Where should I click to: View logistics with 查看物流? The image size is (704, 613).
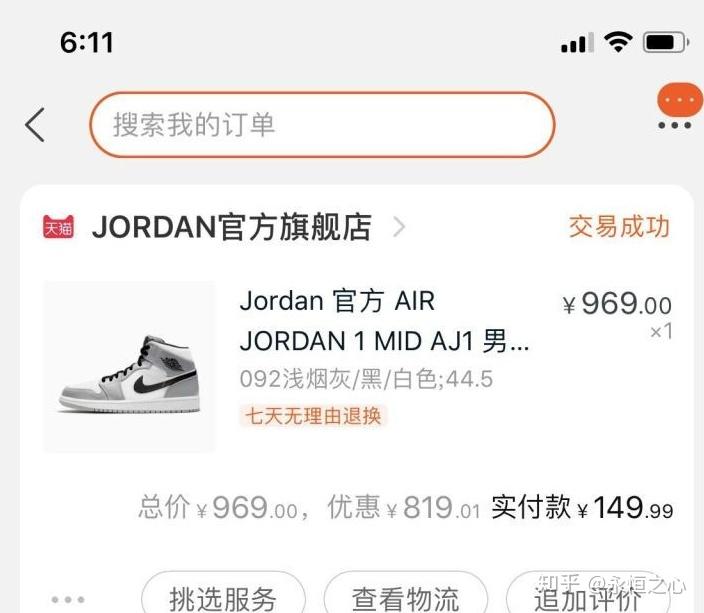point(405,596)
